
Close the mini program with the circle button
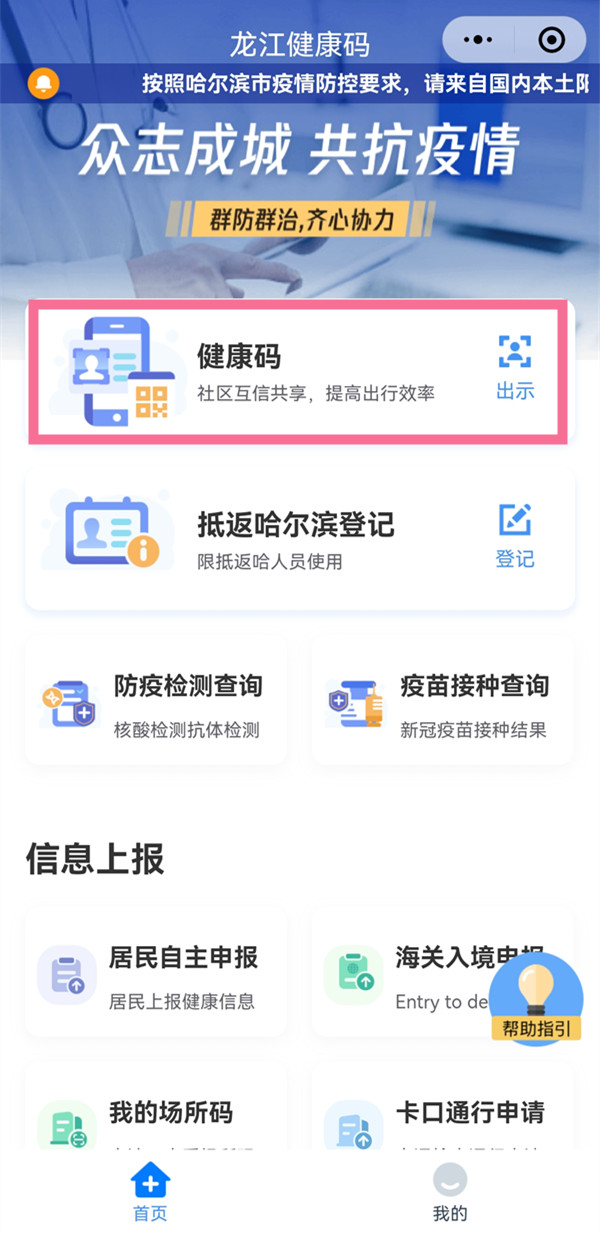551,40
